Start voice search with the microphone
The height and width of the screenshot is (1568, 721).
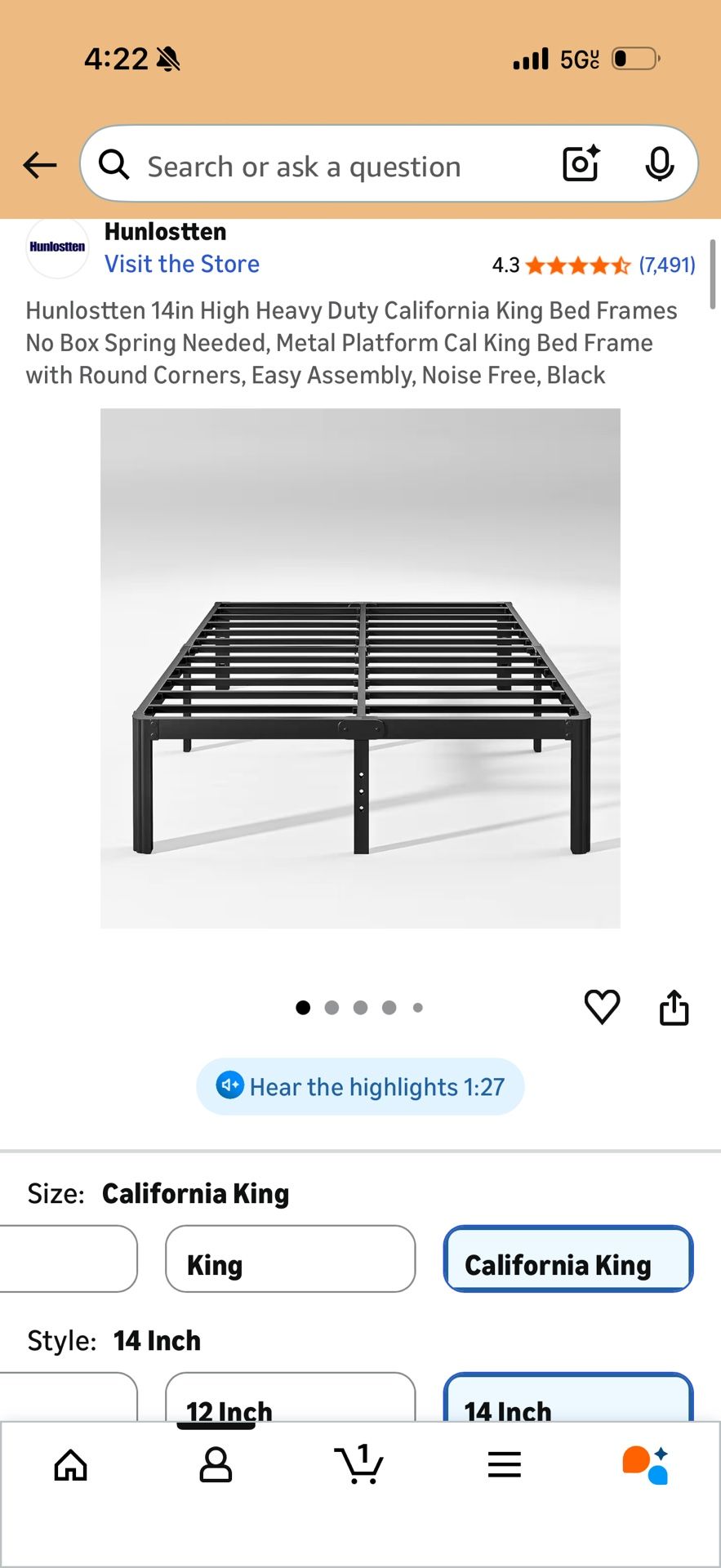(x=659, y=164)
